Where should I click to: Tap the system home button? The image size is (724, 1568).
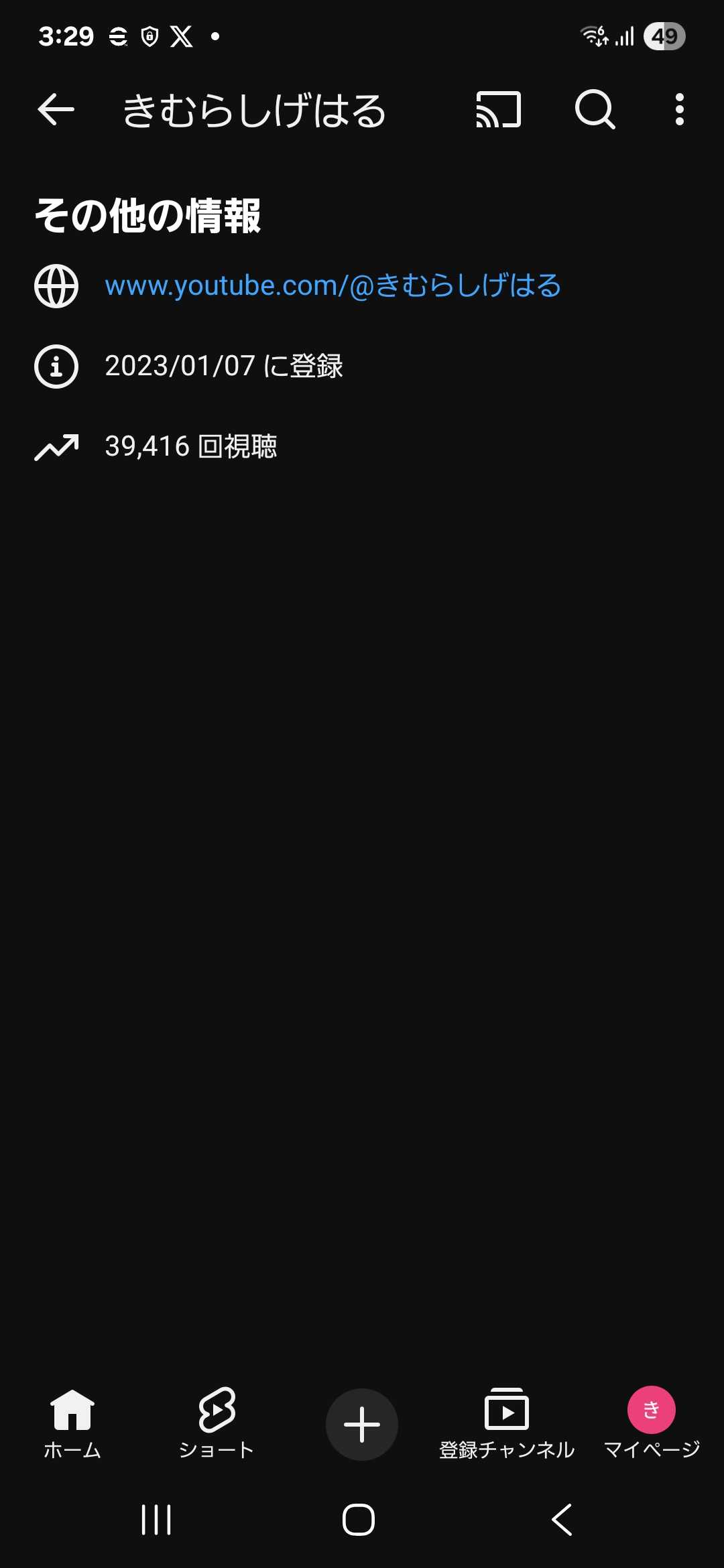click(359, 1519)
